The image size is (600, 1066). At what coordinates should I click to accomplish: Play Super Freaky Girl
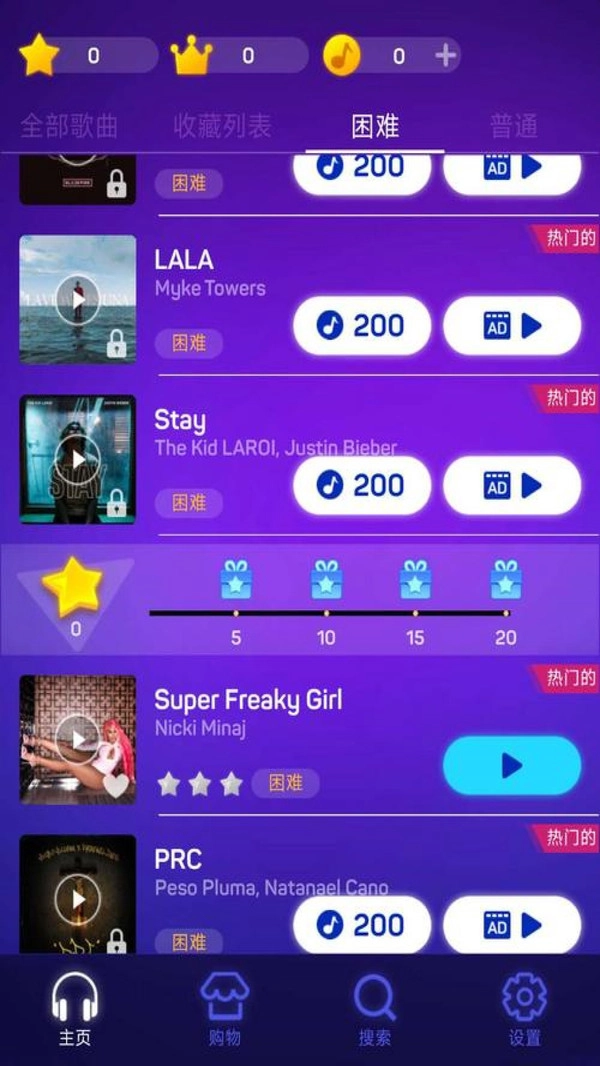coord(512,766)
